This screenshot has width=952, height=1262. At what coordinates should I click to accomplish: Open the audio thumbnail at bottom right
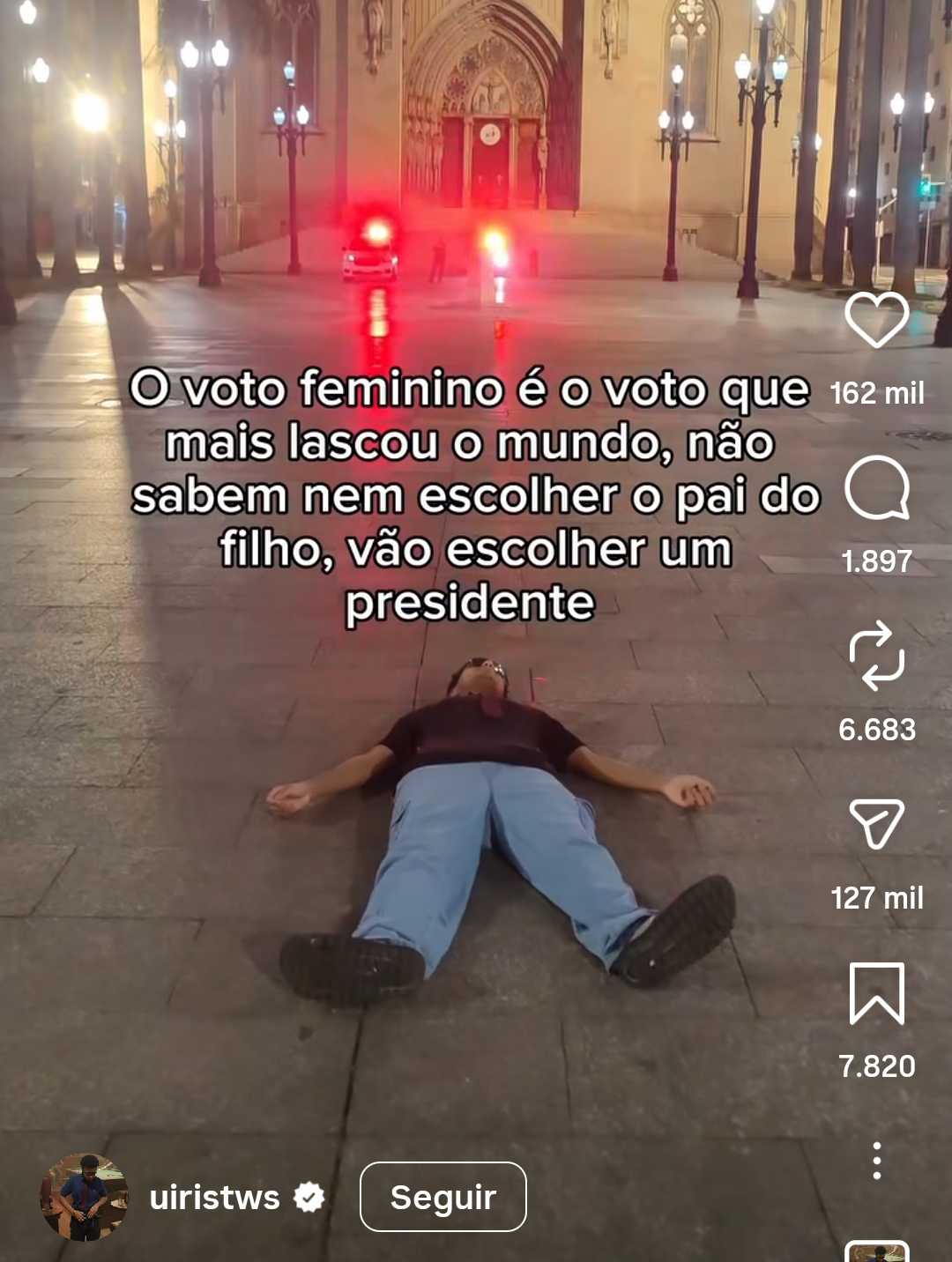tap(877, 1251)
